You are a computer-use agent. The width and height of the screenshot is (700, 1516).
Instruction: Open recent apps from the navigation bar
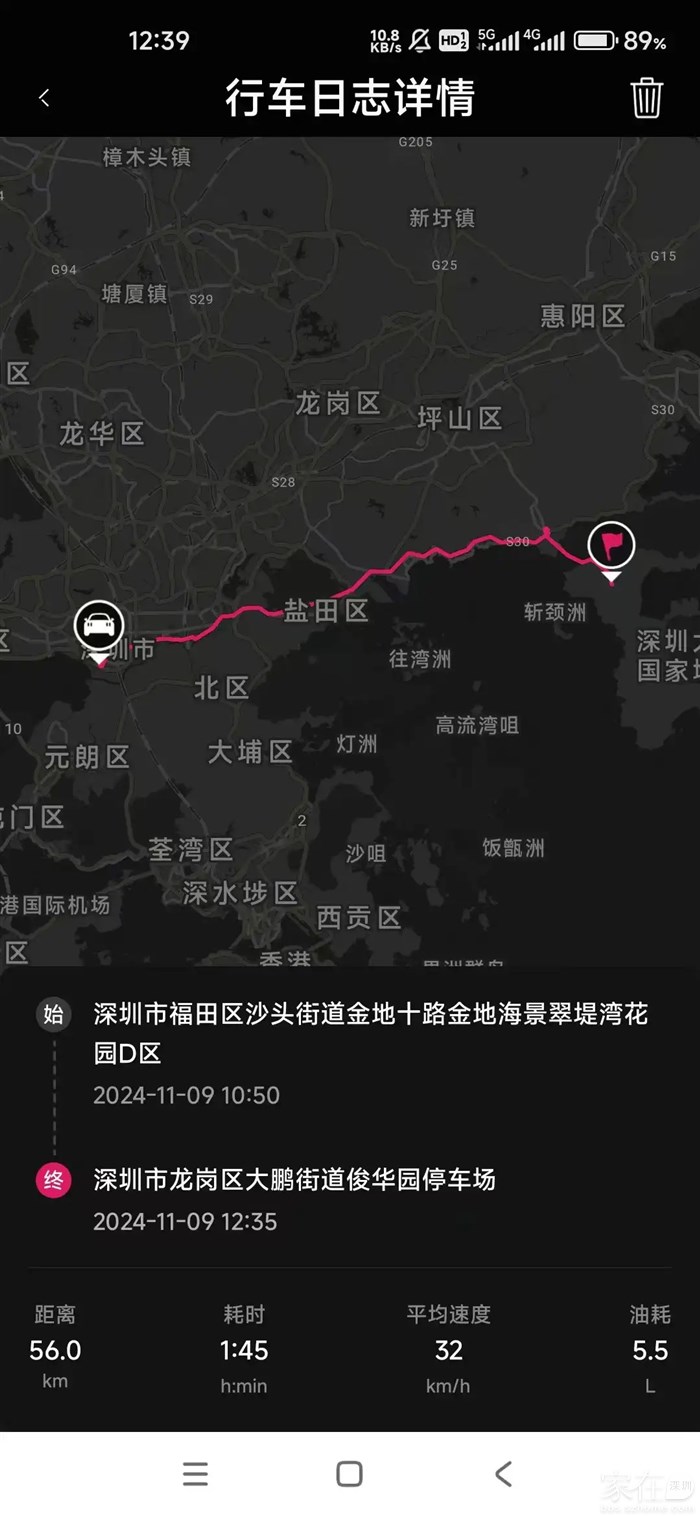click(196, 1473)
